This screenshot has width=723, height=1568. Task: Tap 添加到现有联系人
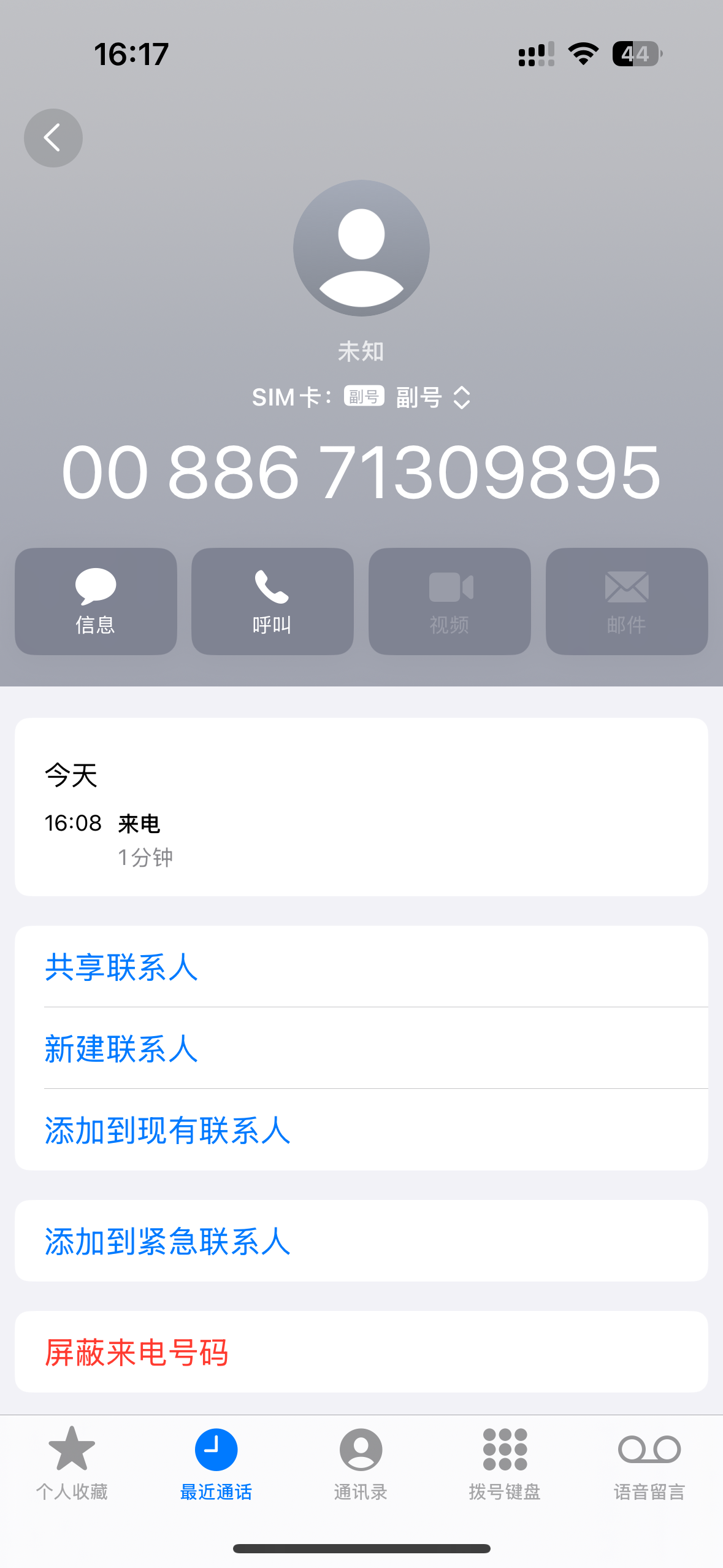[x=167, y=1130]
